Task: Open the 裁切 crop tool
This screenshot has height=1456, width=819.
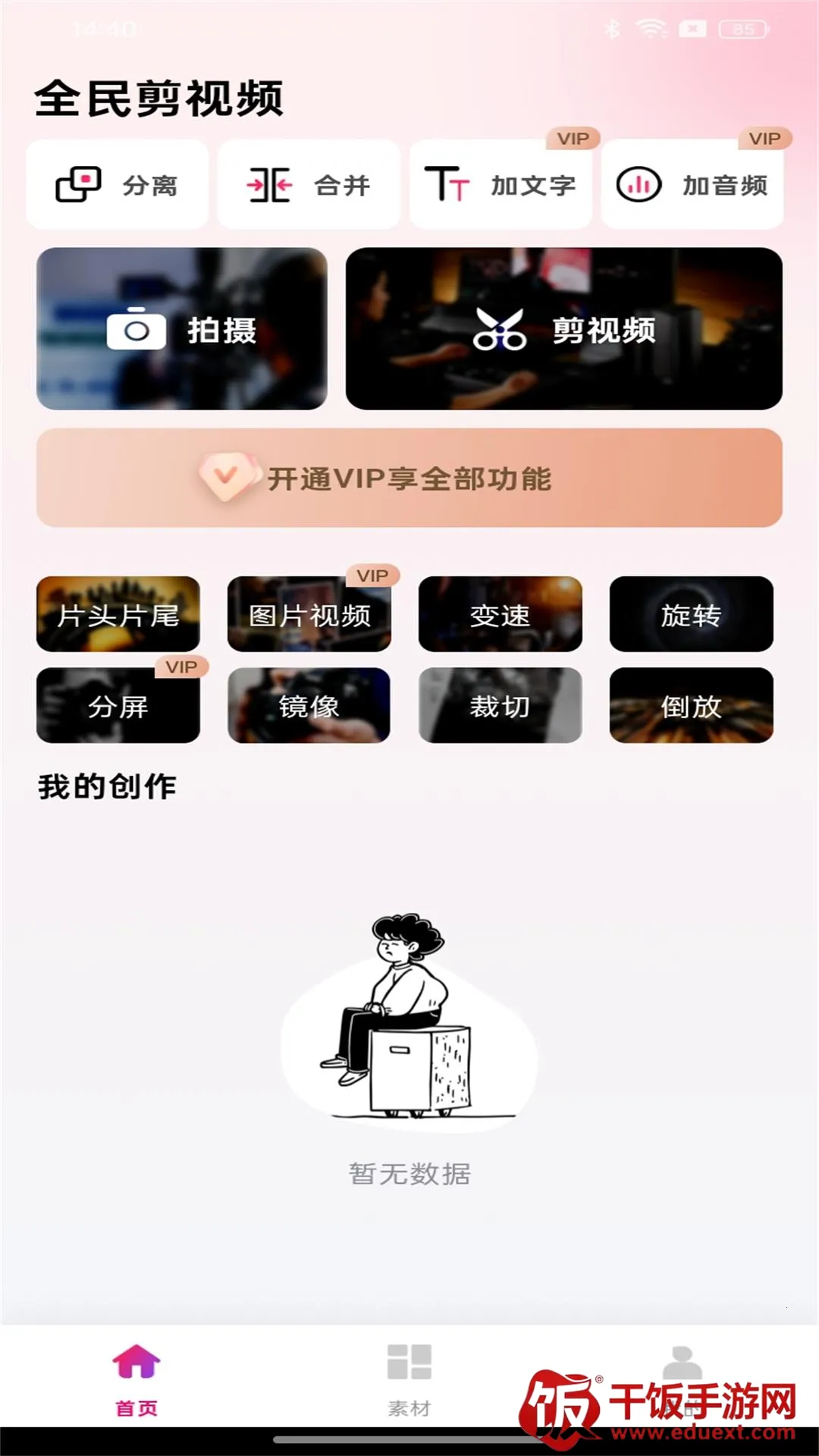Action: click(x=500, y=705)
